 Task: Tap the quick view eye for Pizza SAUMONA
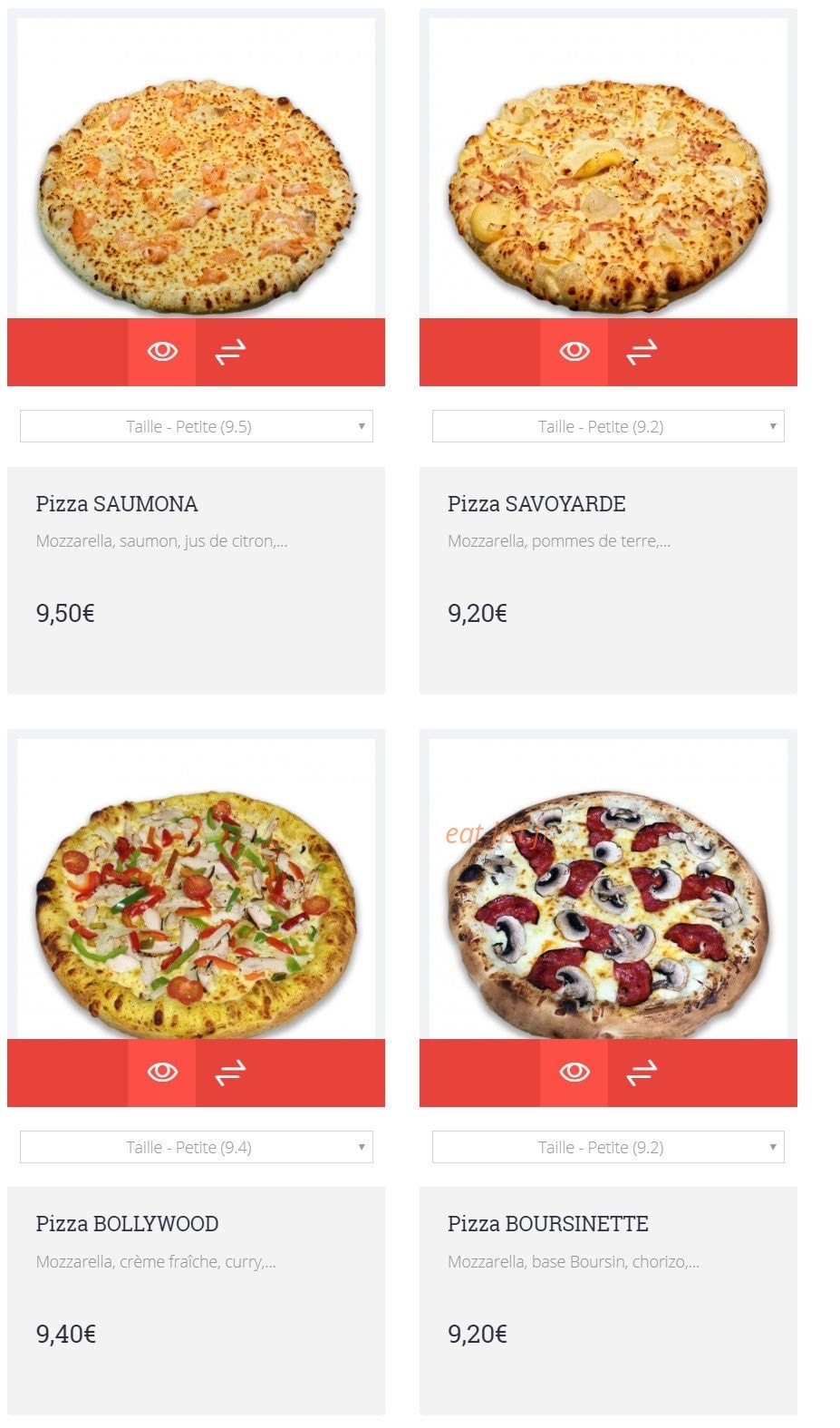click(162, 352)
